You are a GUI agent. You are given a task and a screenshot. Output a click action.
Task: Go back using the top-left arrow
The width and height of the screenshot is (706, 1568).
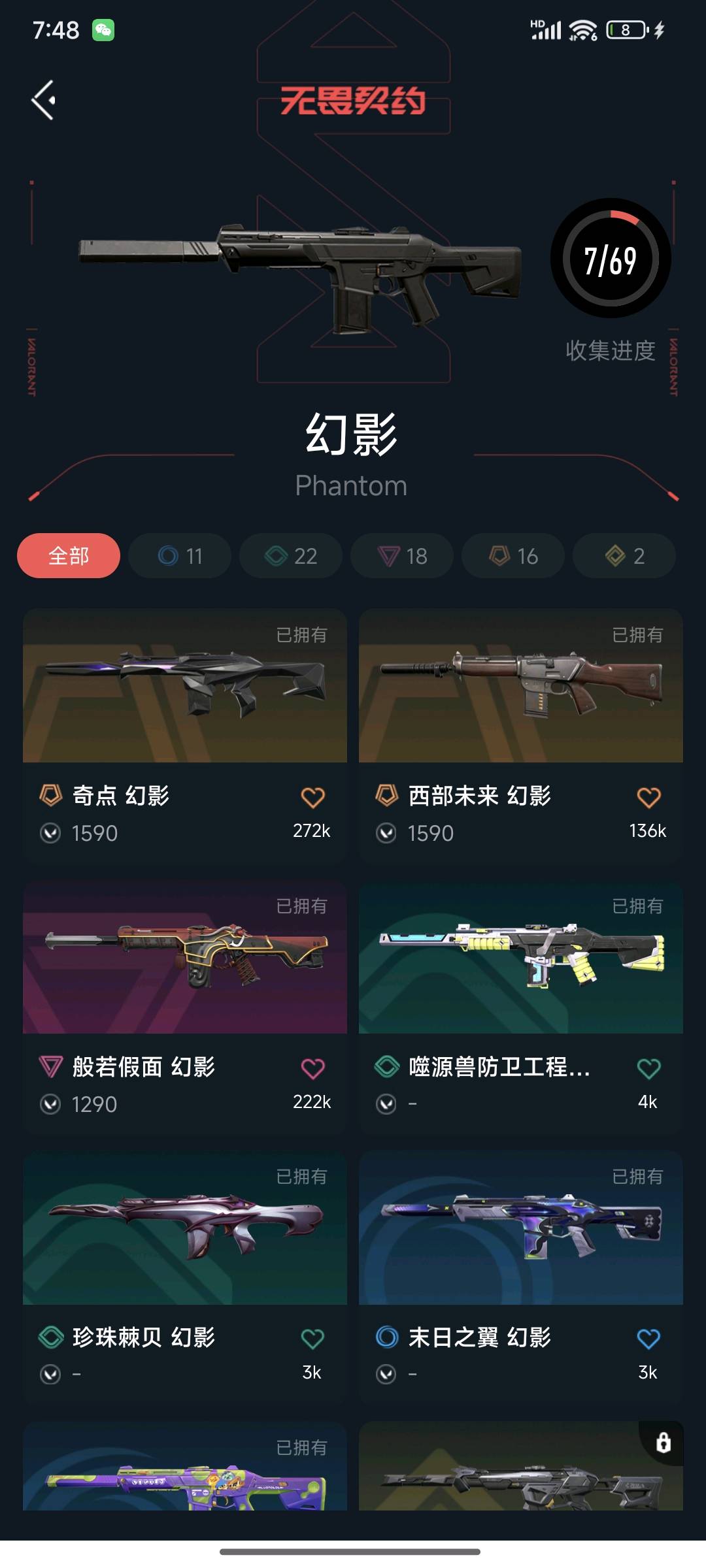[x=44, y=100]
